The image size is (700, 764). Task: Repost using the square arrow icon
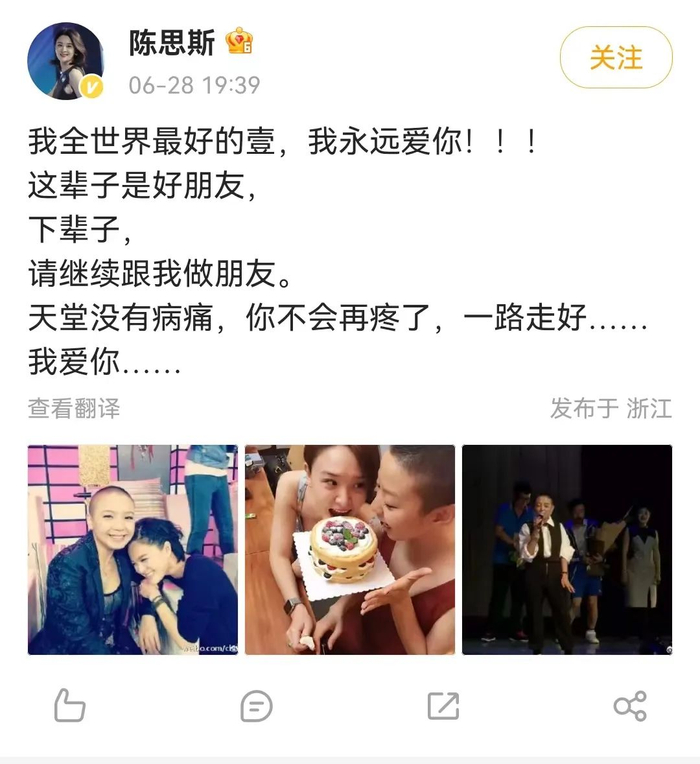[443, 706]
